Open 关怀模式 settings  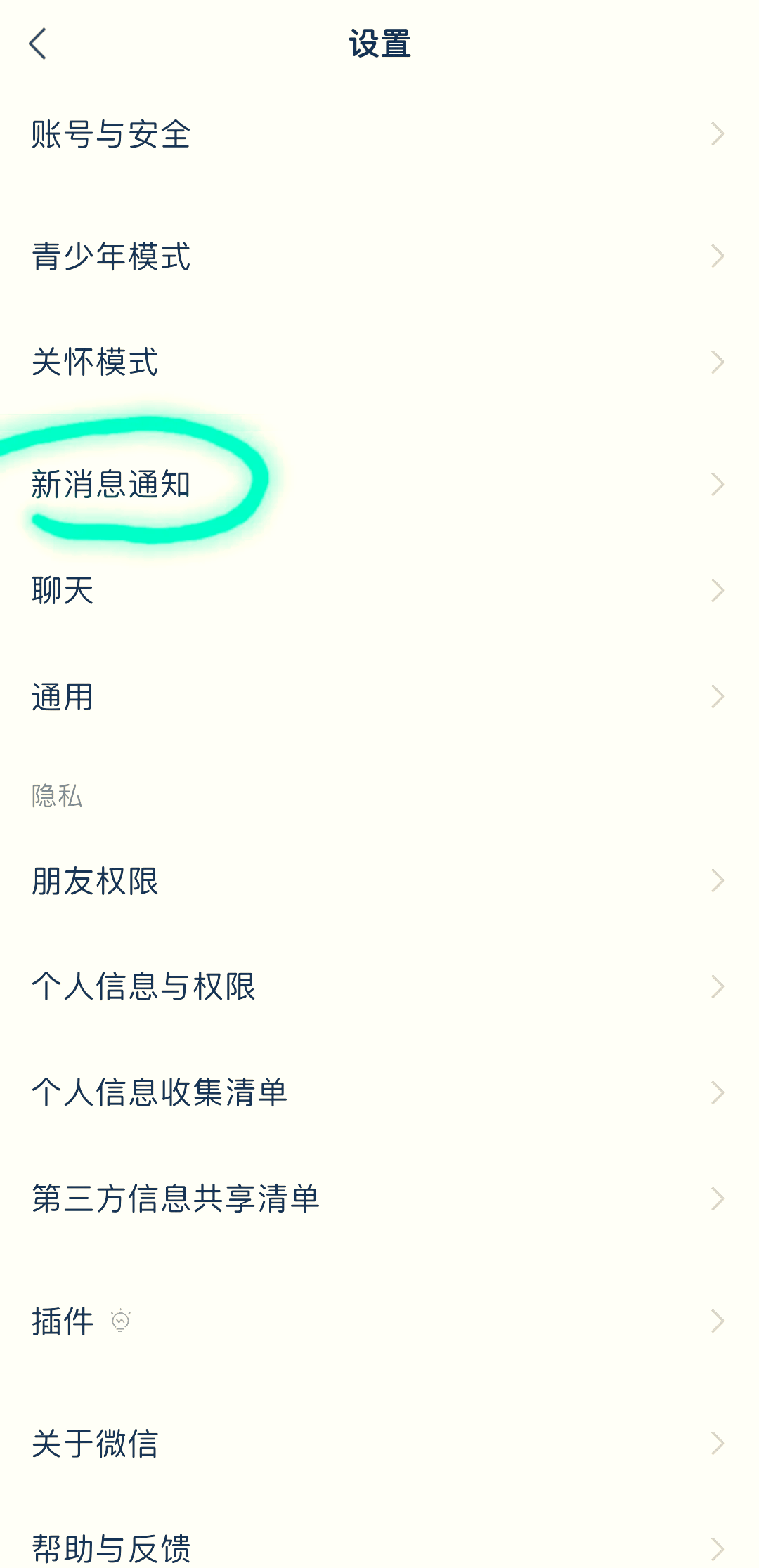(95, 362)
